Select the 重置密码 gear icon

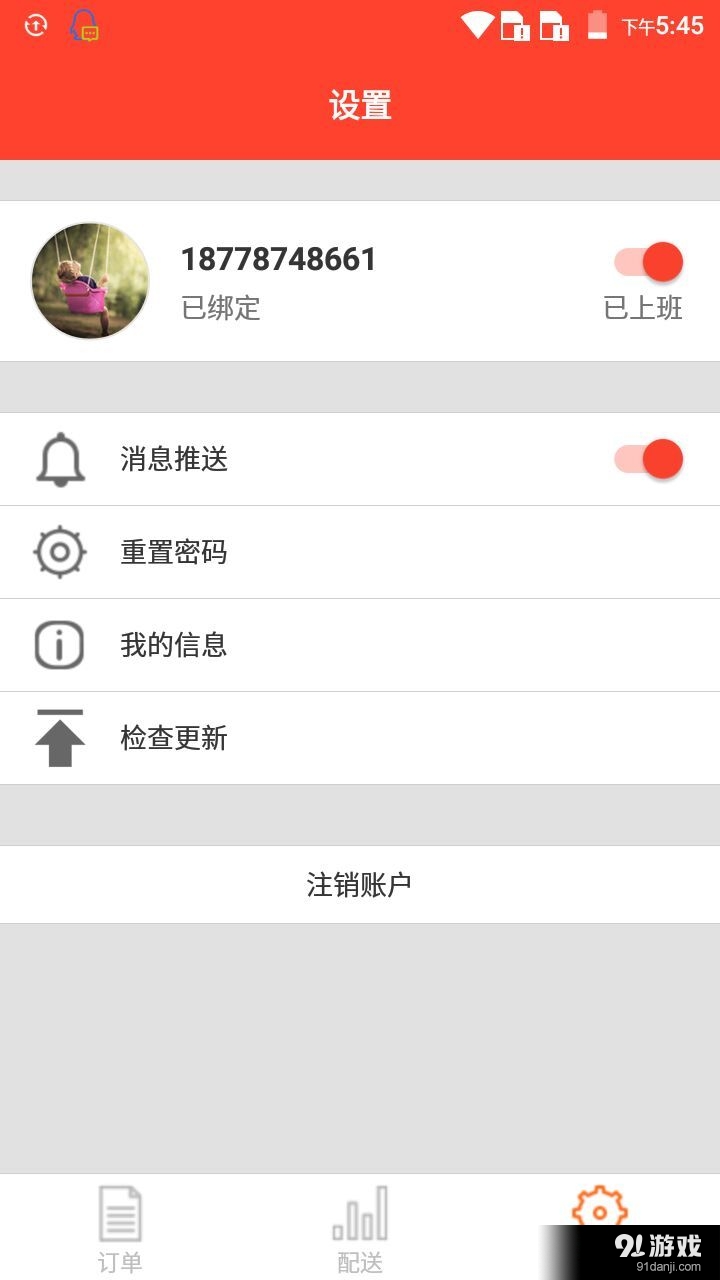tap(58, 552)
